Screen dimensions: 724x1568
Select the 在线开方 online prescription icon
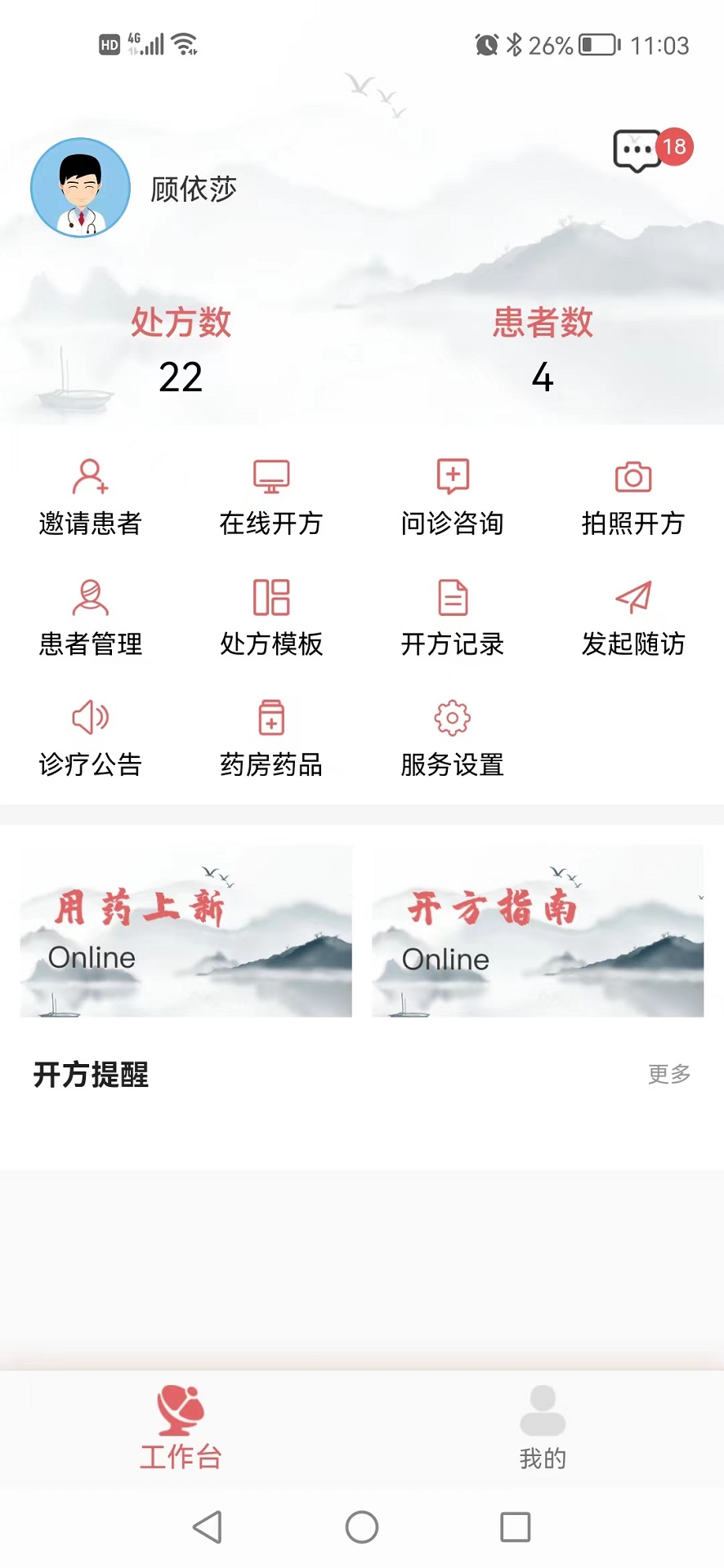point(271,494)
